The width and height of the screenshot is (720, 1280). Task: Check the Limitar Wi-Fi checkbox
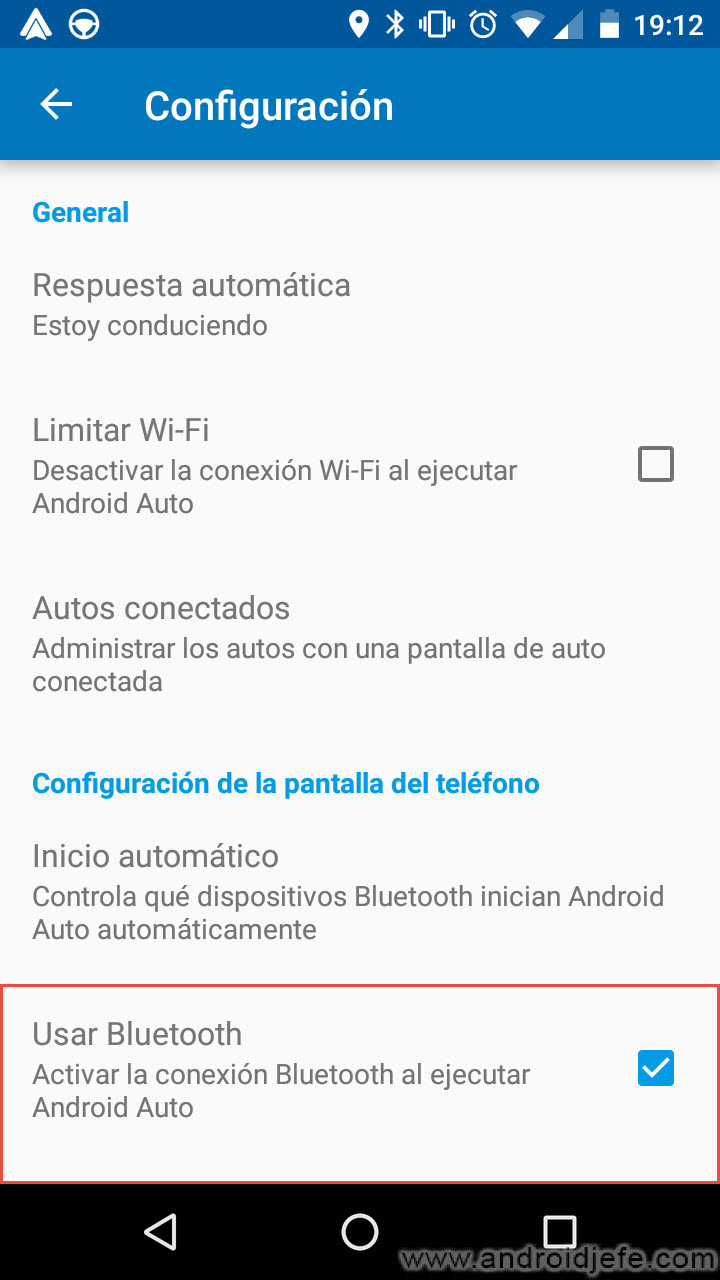(x=656, y=465)
